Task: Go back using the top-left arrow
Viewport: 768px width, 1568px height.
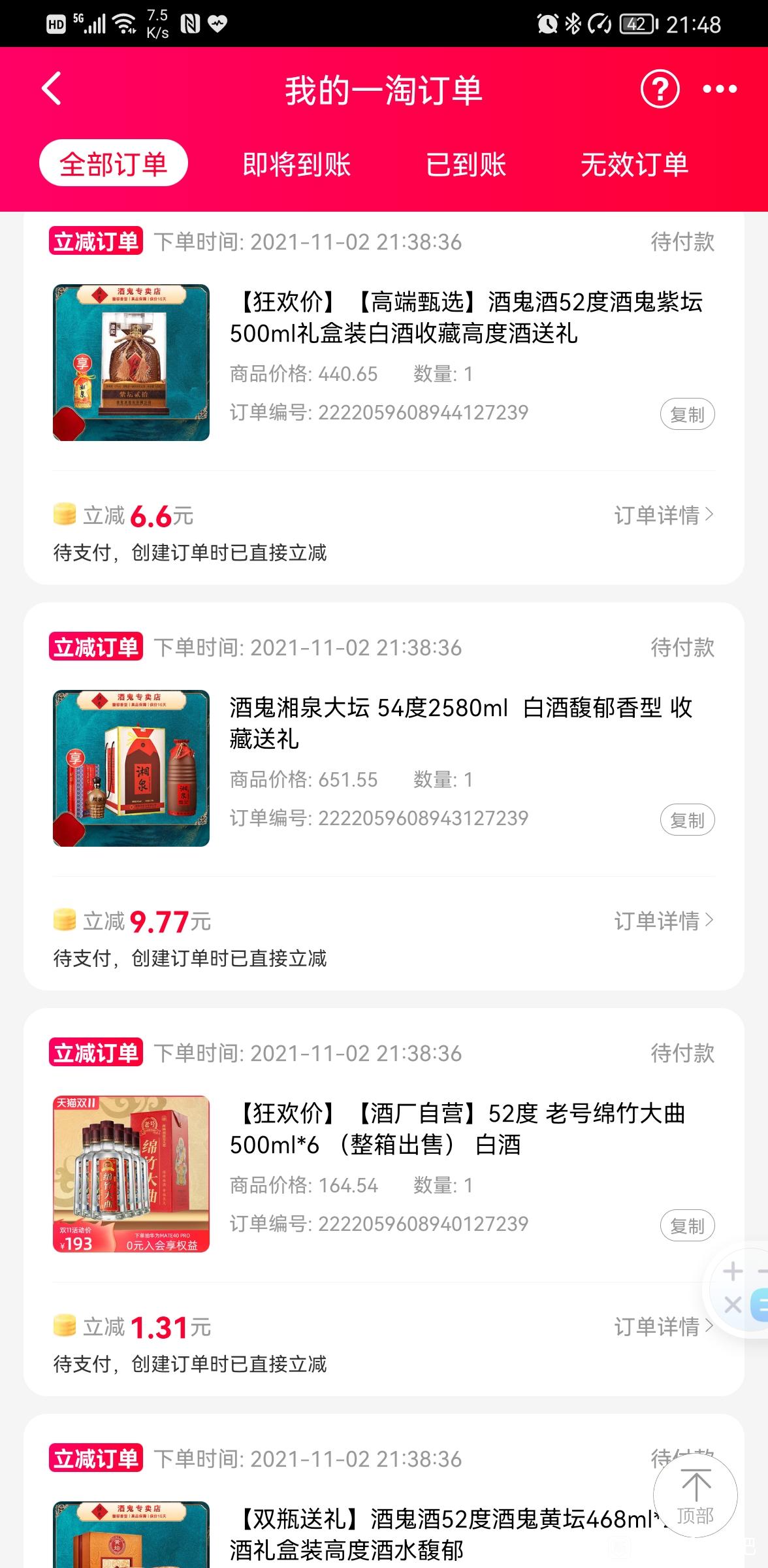Action: (52, 89)
